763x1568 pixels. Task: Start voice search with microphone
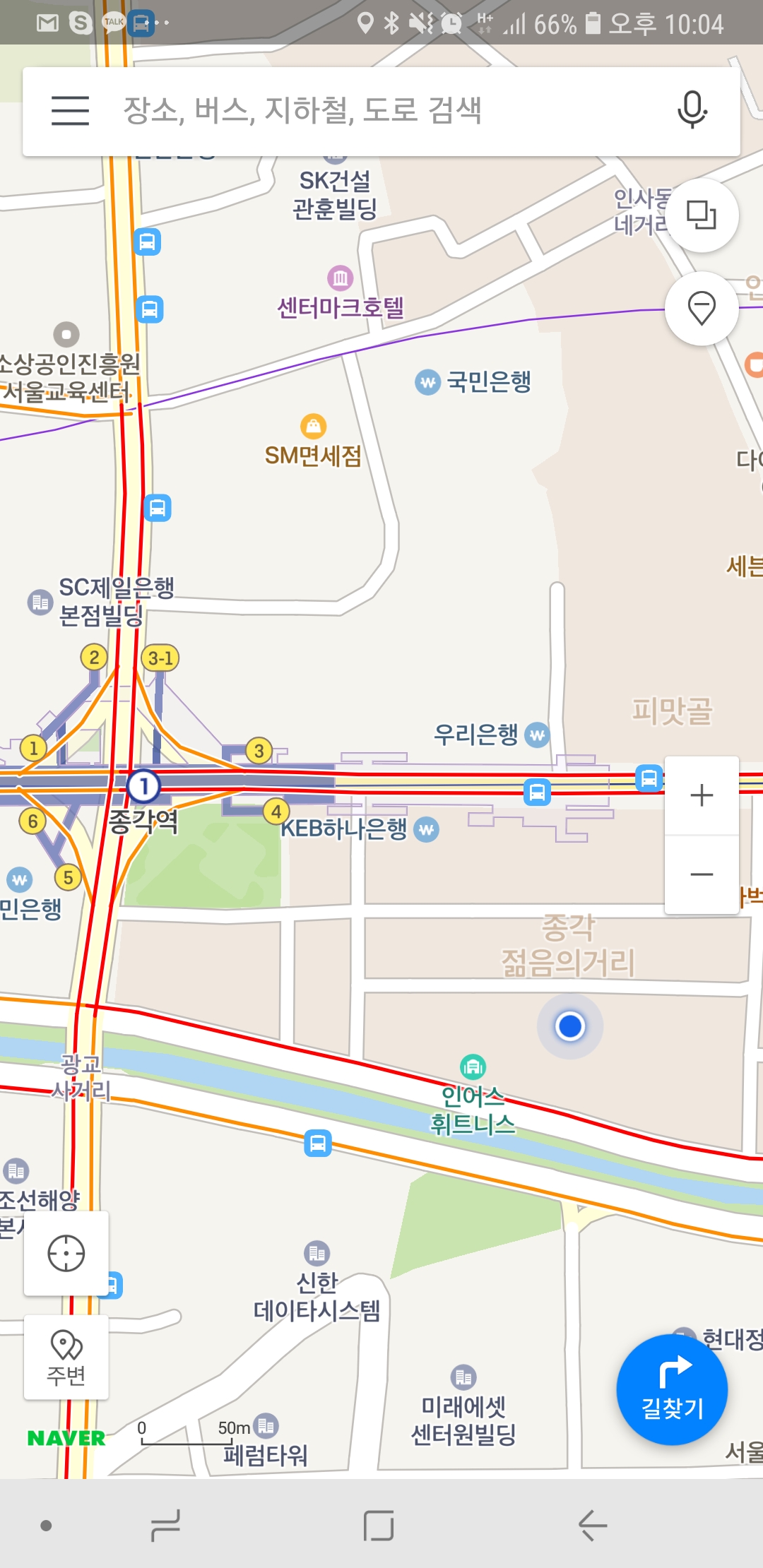tap(692, 110)
